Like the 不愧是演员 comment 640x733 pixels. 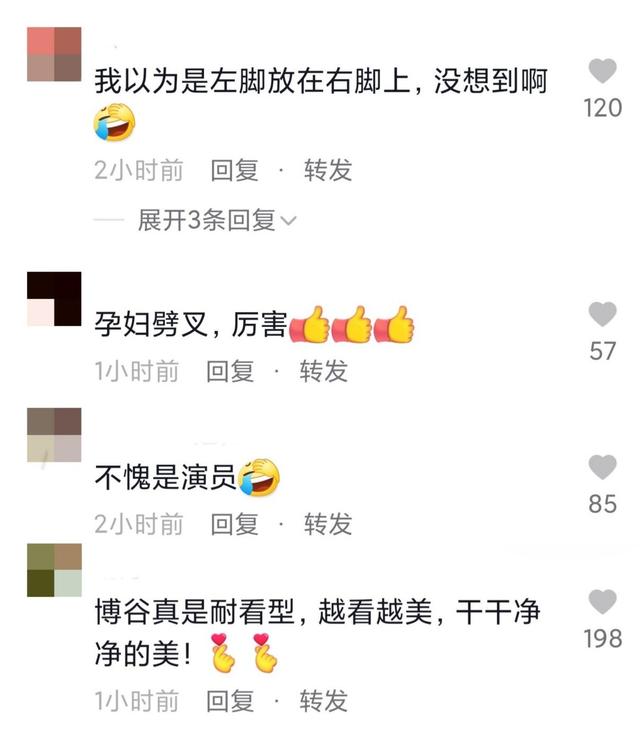pyautogui.click(x=603, y=467)
